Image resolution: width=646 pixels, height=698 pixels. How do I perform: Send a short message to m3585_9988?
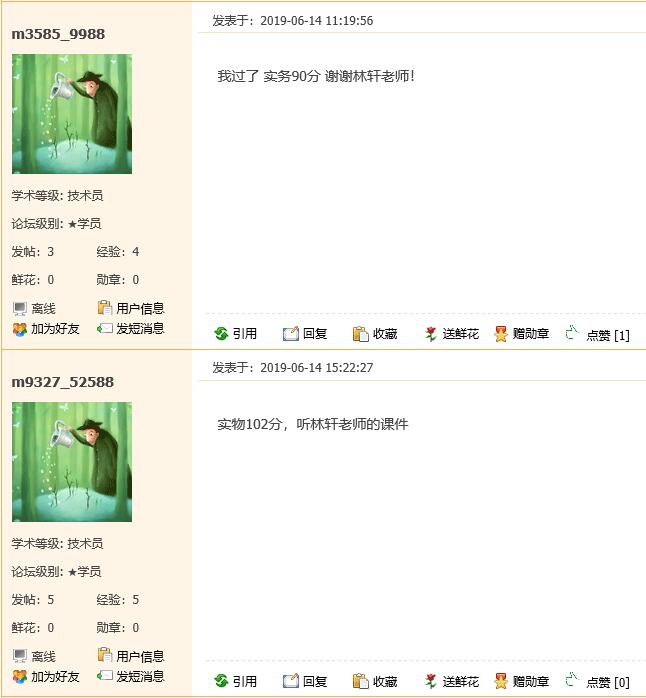(139, 328)
